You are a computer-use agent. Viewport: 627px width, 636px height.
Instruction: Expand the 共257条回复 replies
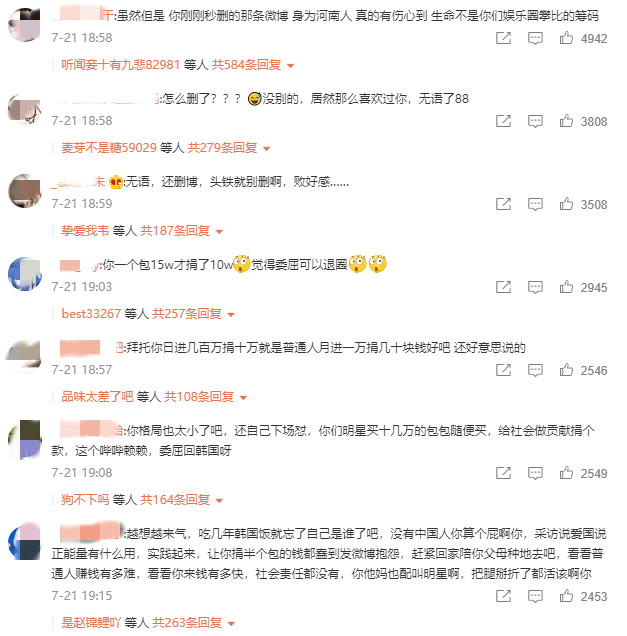pyautogui.click(x=193, y=314)
